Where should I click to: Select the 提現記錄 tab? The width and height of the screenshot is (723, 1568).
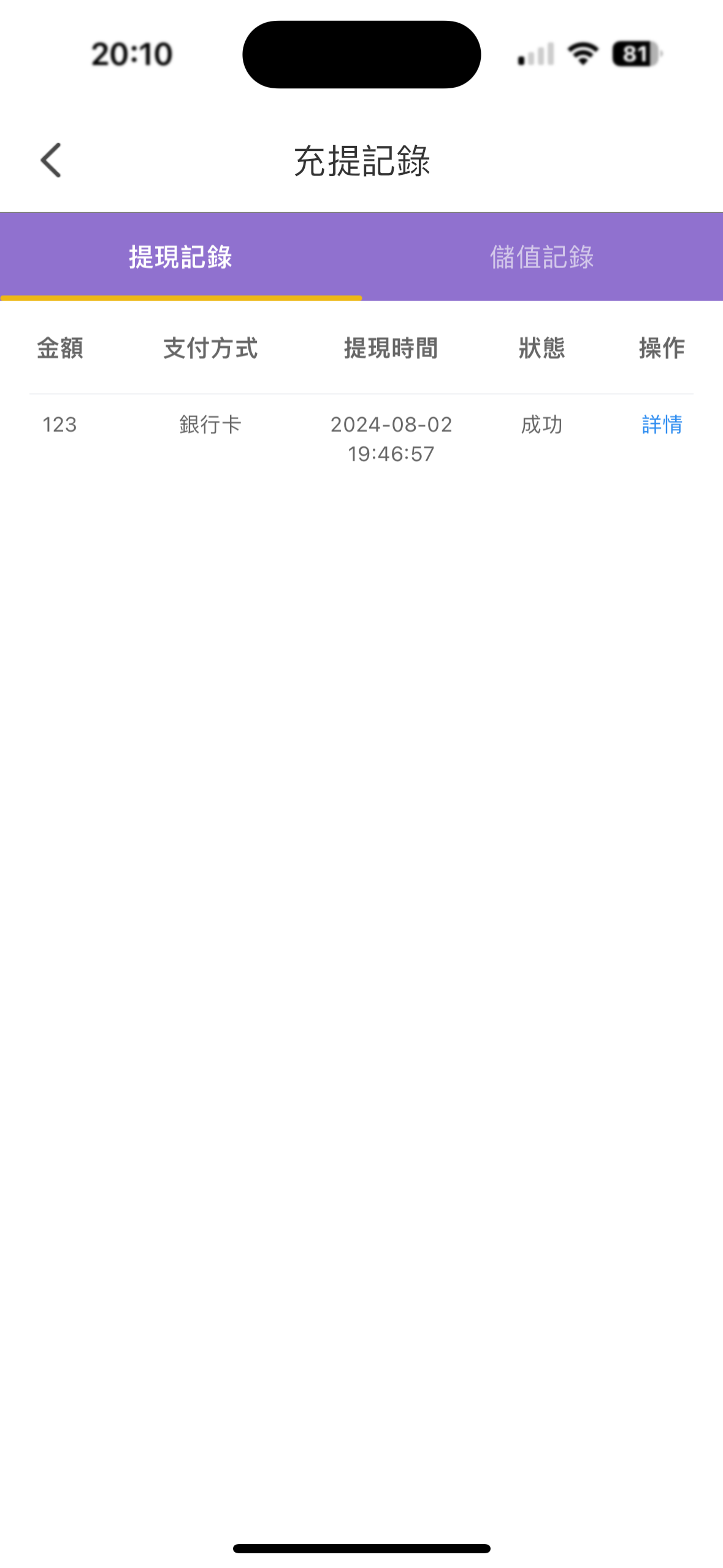click(x=180, y=257)
